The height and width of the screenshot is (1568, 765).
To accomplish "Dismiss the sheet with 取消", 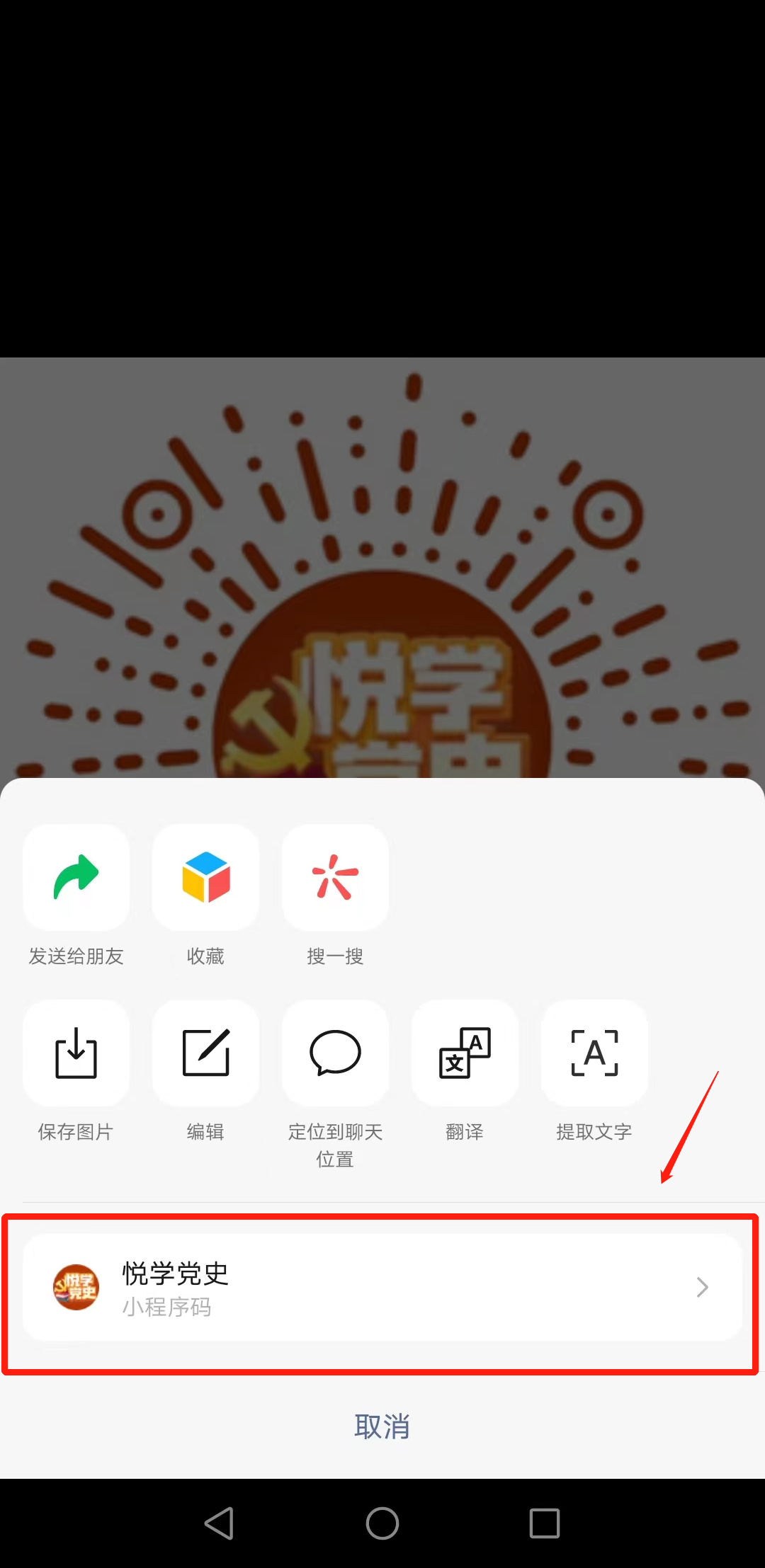I will [x=382, y=1426].
